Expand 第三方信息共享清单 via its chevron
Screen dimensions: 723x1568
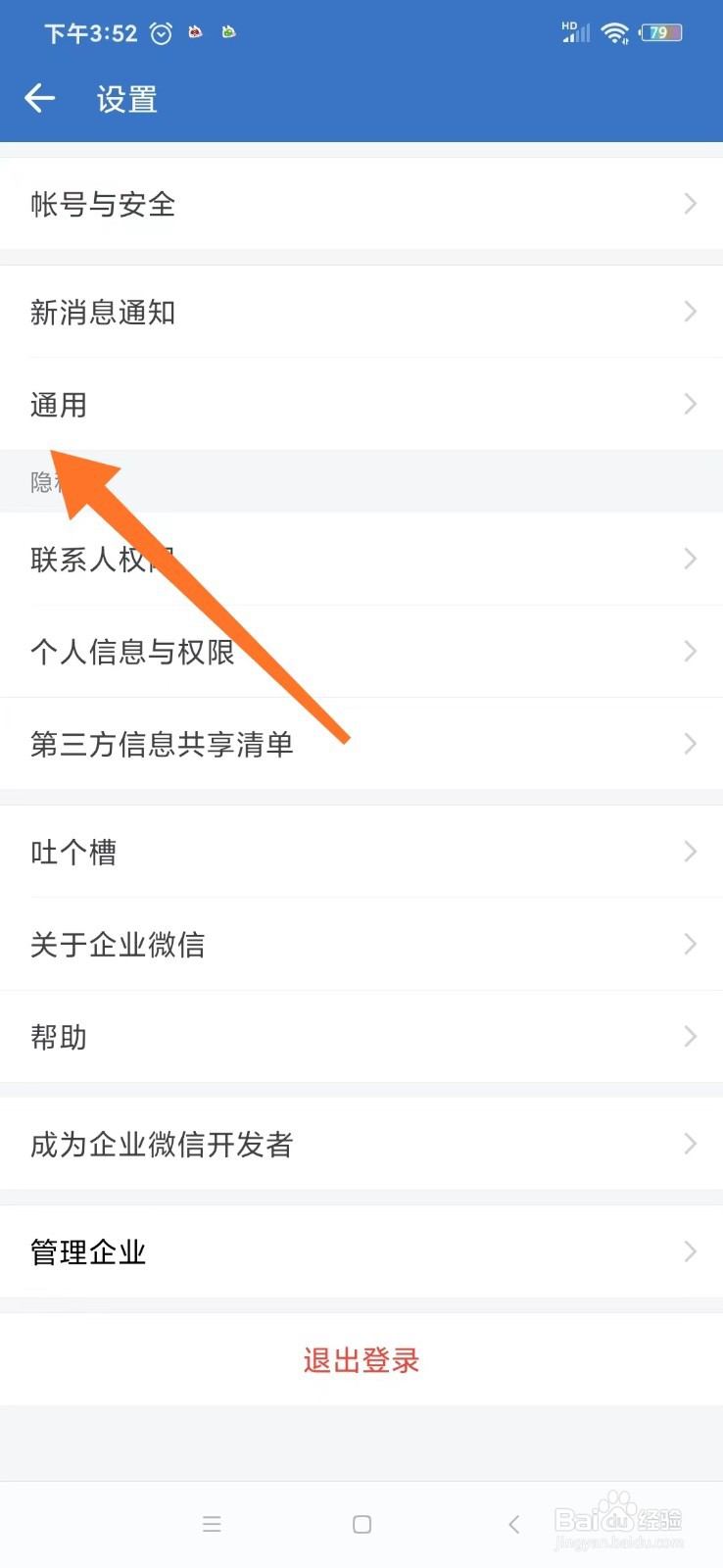point(690,744)
